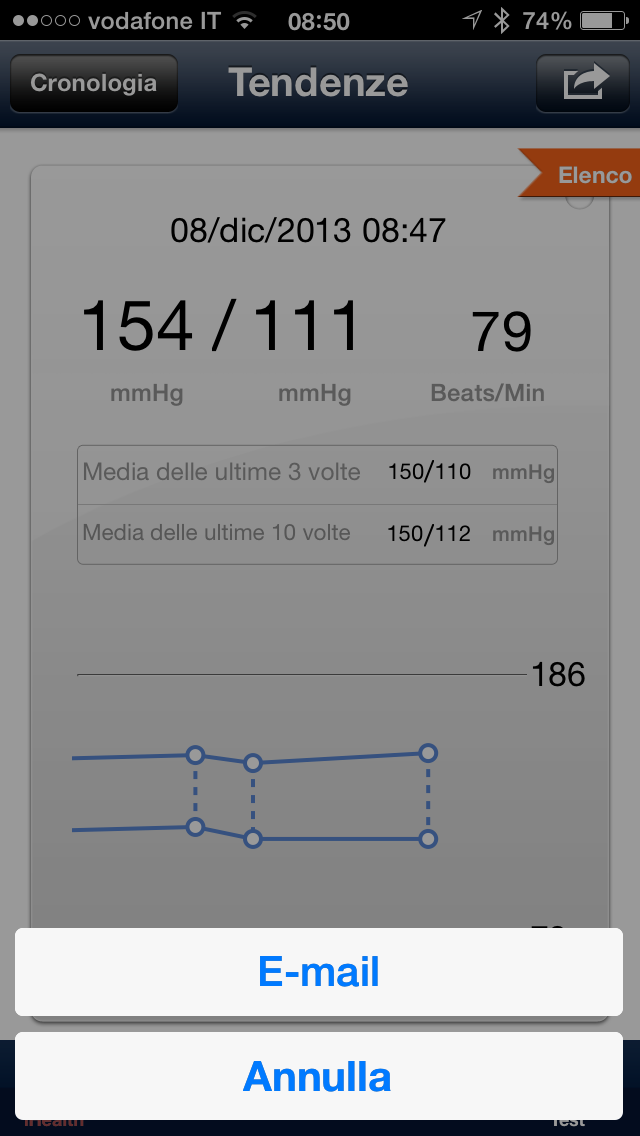Choose E-mail from the share sheet
The width and height of the screenshot is (640, 1136).
(x=318, y=972)
